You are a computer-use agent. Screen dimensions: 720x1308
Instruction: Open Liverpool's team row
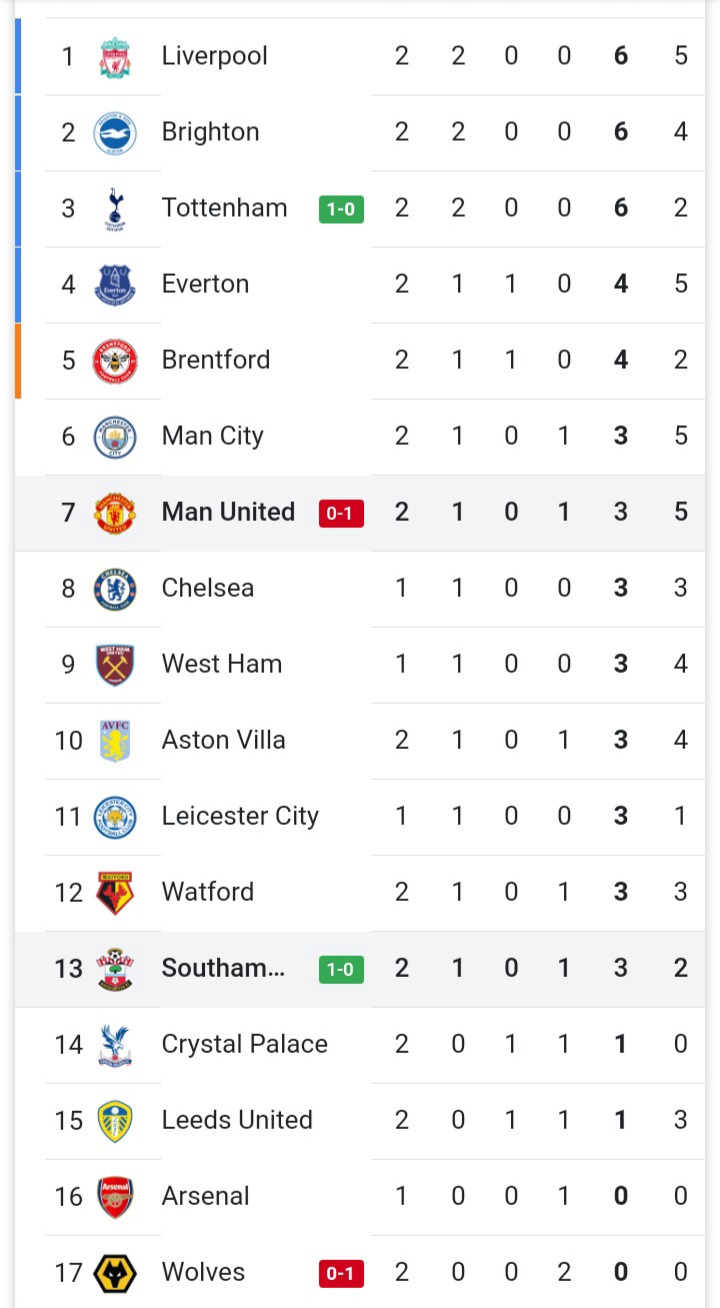360,57
